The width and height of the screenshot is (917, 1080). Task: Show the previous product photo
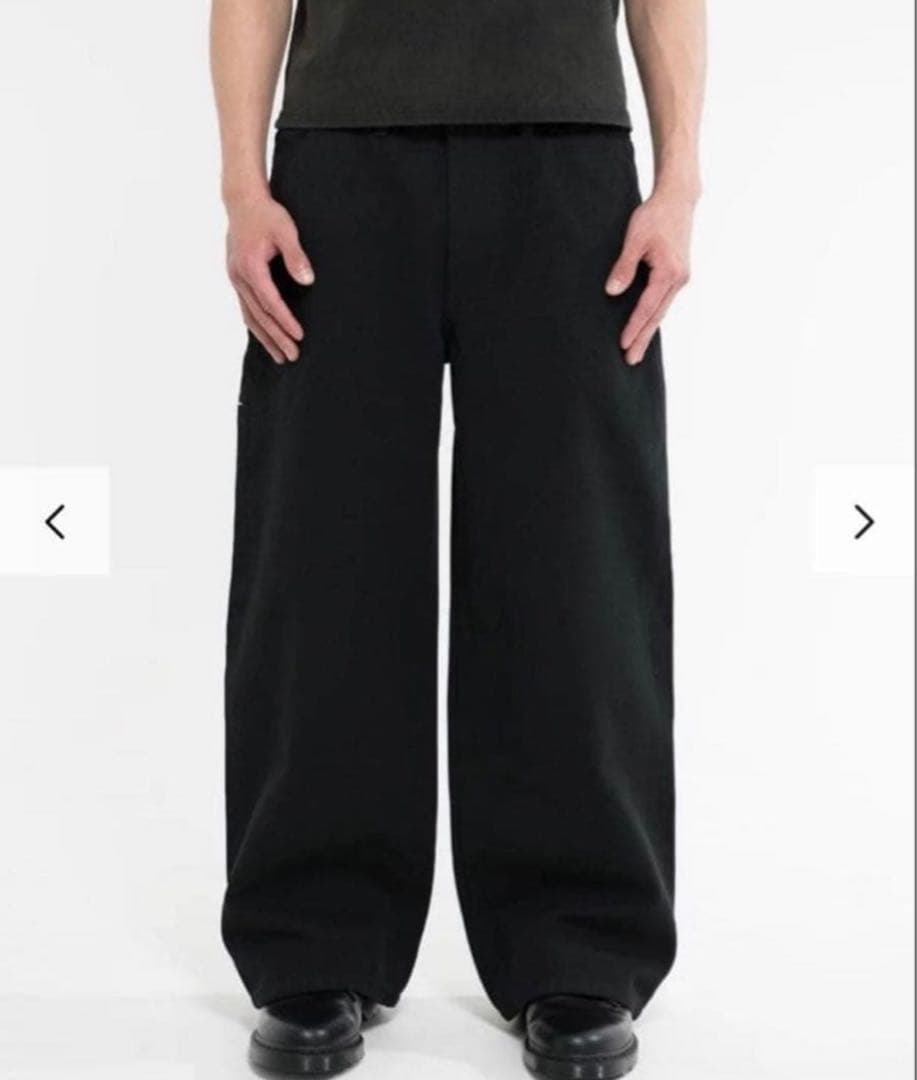[55, 521]
